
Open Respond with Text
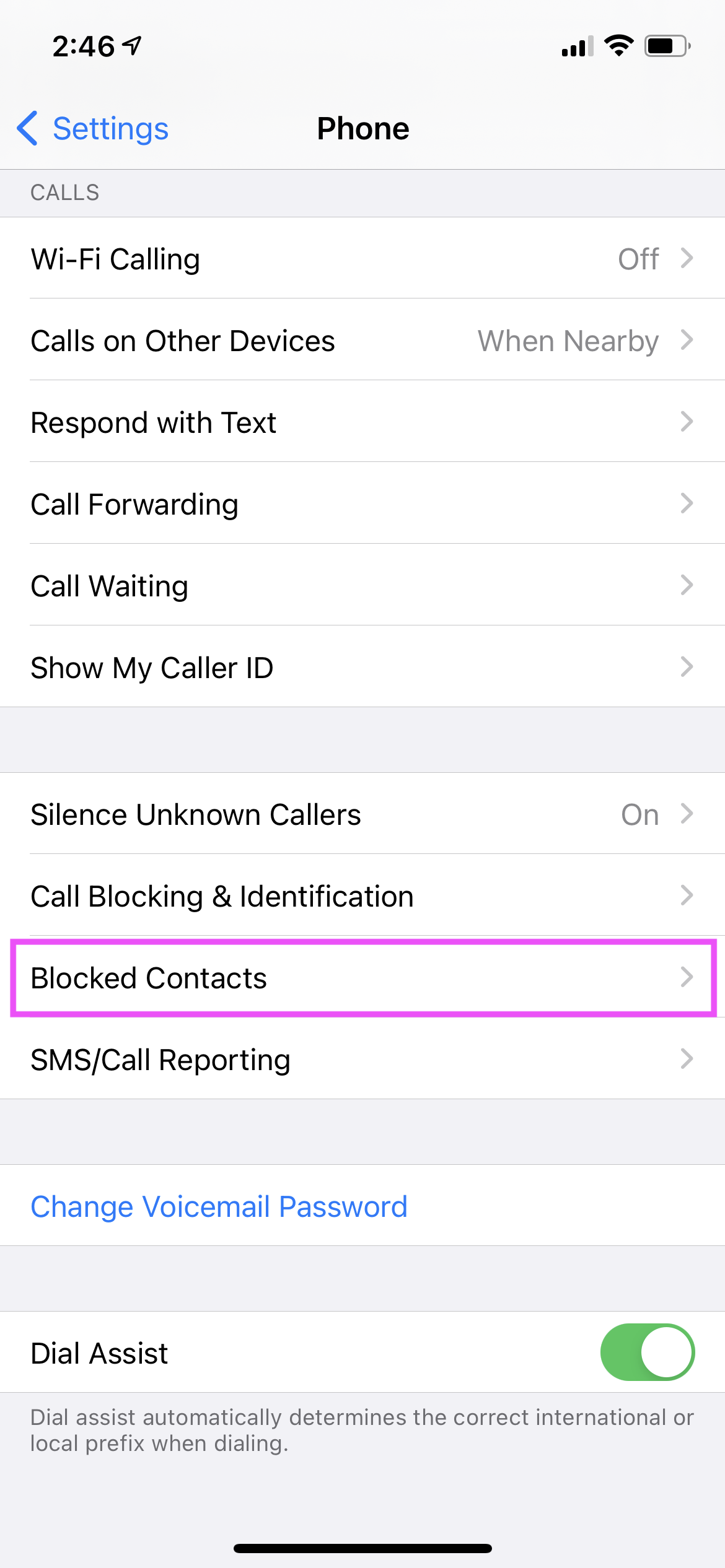[x=362, y=422]
